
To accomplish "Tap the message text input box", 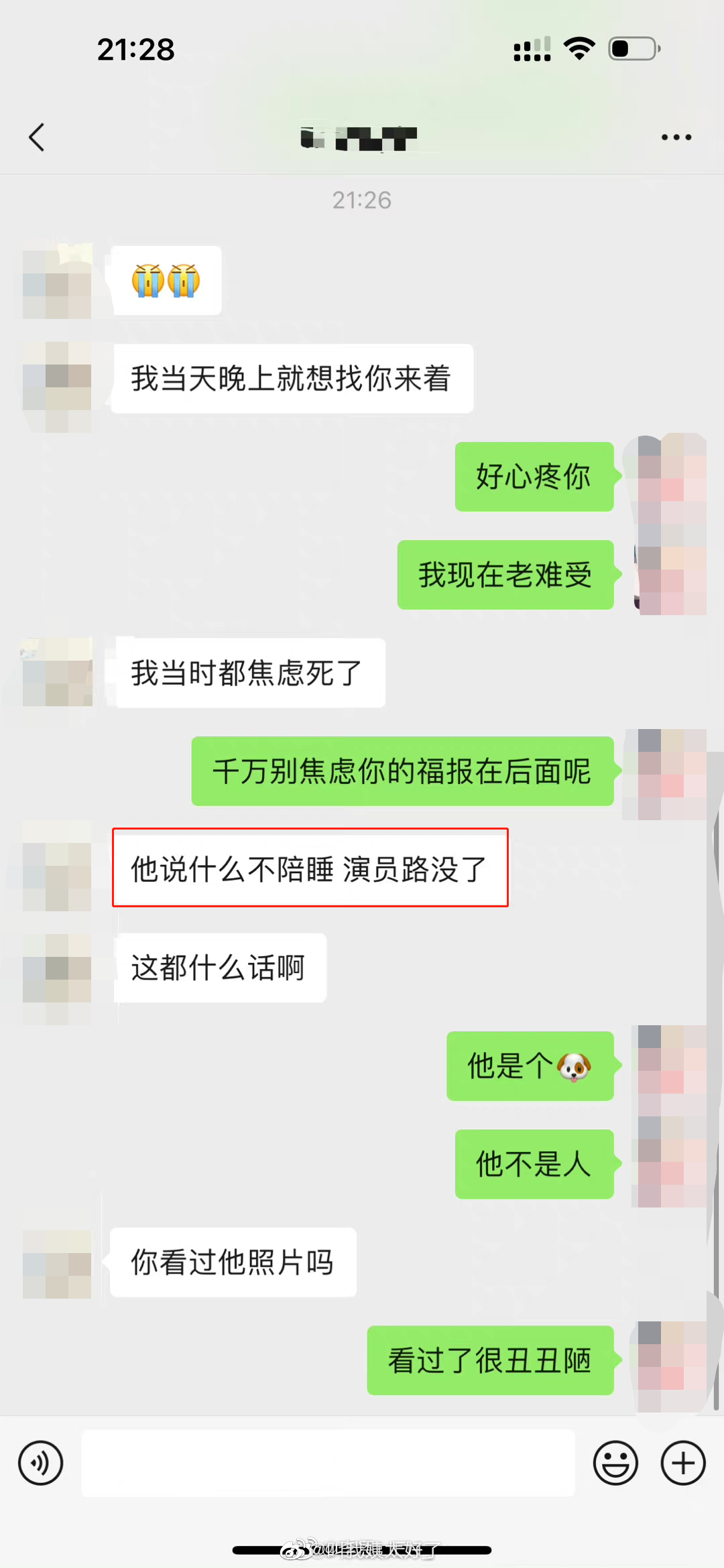I will pyautogui.click(x=328, y=1463).
